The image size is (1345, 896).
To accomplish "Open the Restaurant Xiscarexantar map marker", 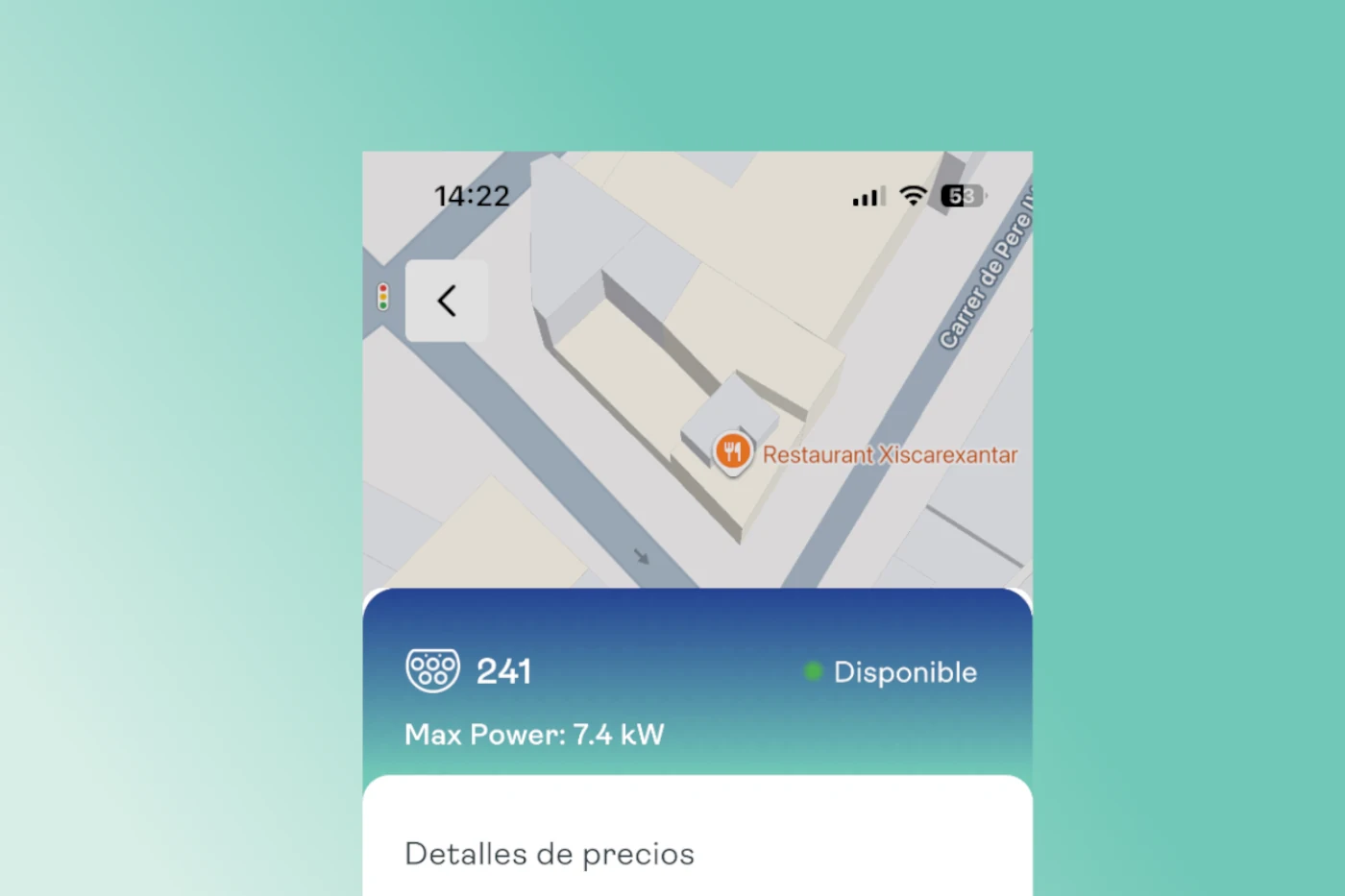I will 733,451.
